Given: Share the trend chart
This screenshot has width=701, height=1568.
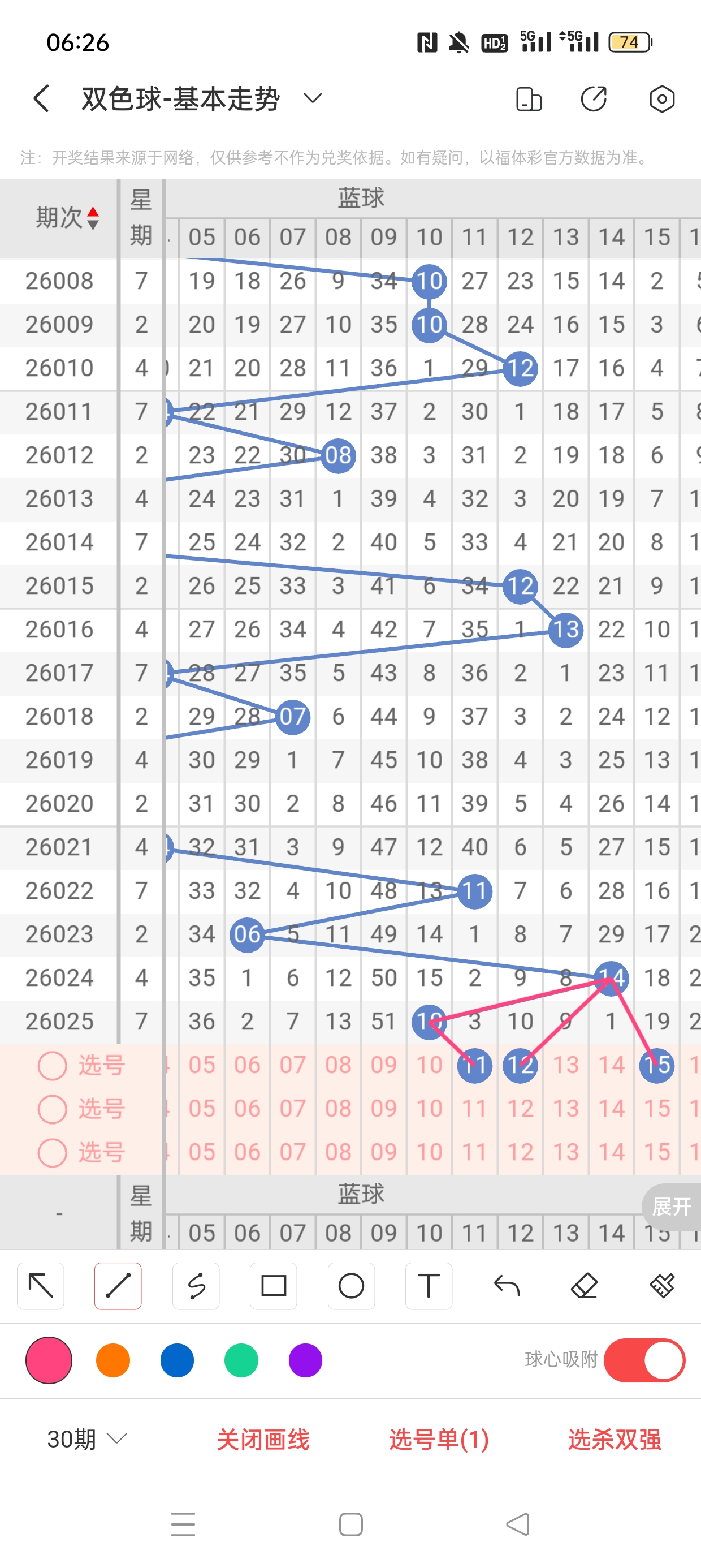Looking at the screenshot, I should (x=594, y=99).
